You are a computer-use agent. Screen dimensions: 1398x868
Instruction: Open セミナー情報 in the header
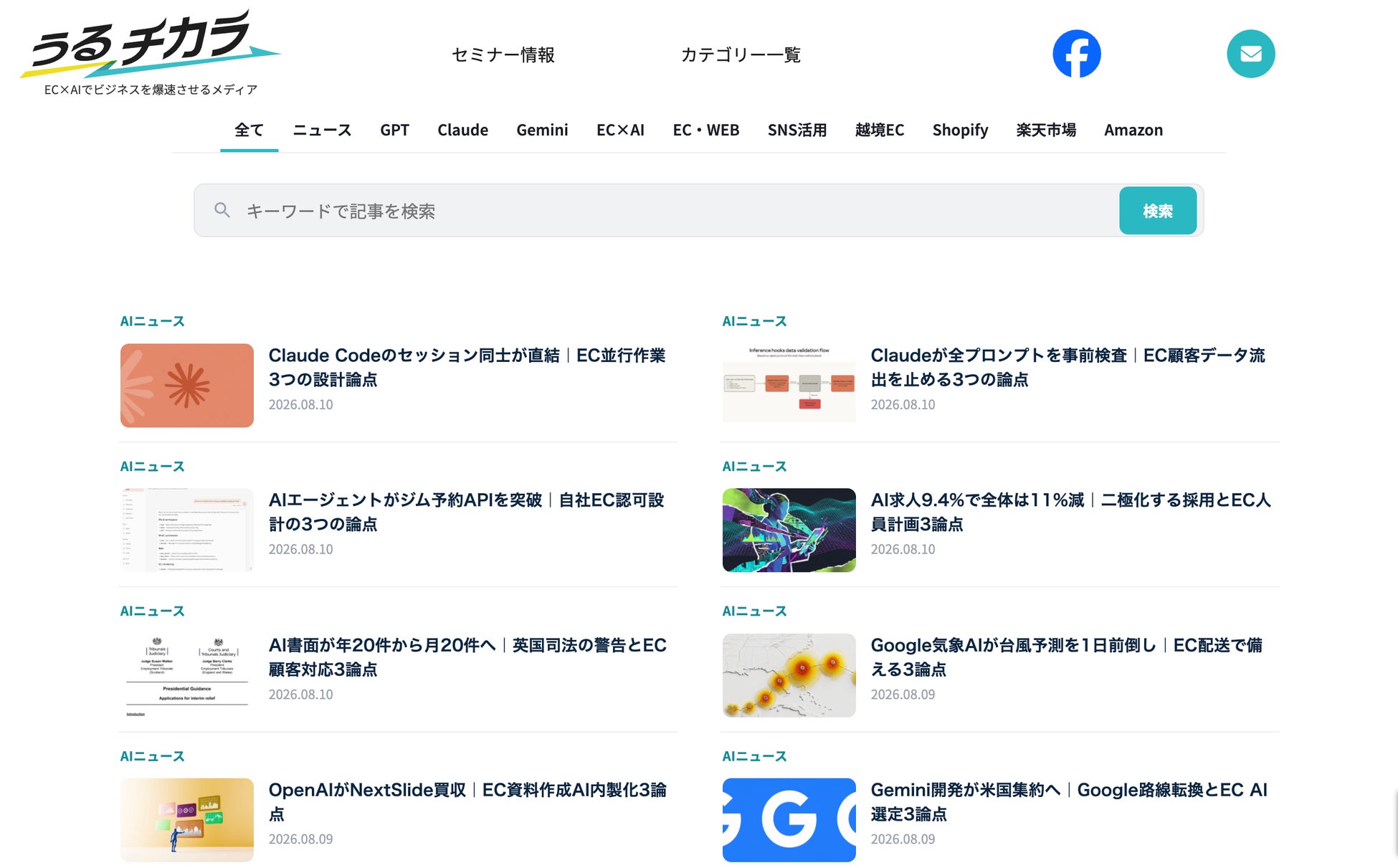click(503, 54)
